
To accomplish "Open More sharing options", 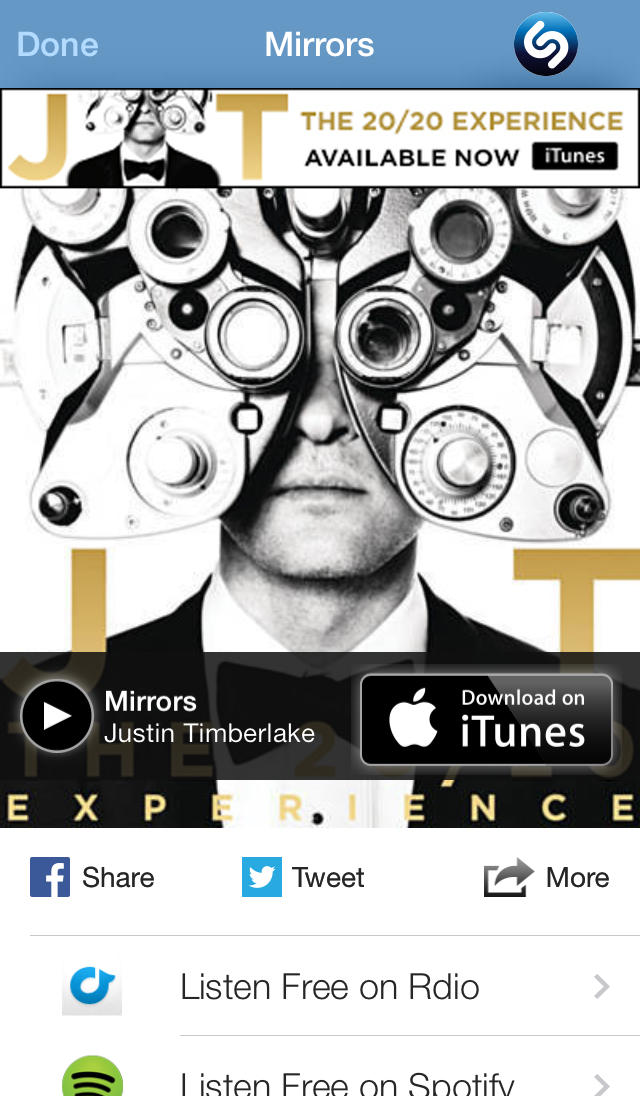I will 547,877.
